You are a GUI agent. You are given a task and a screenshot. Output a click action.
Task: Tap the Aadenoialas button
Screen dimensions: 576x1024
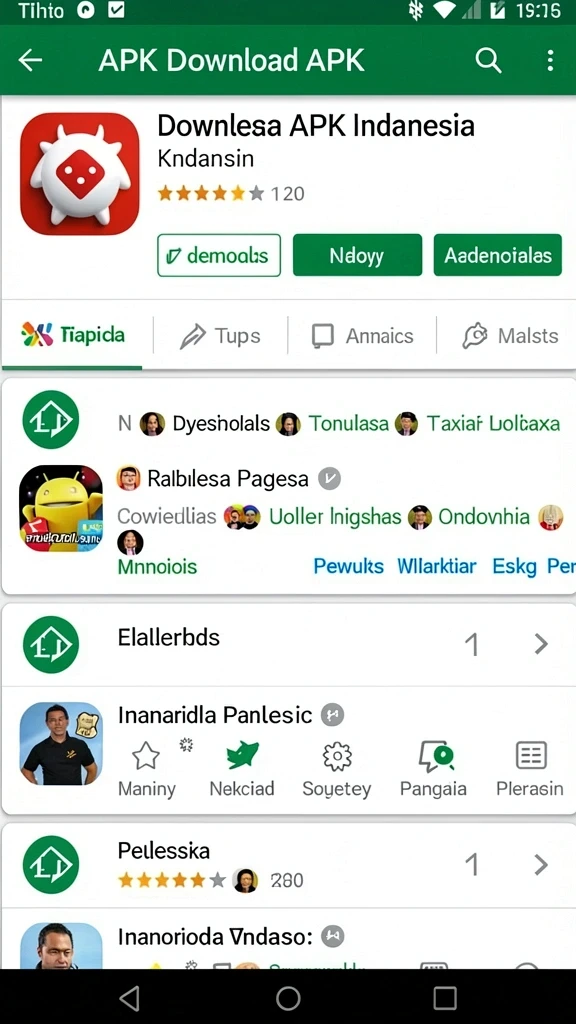[x=498, y=255]
